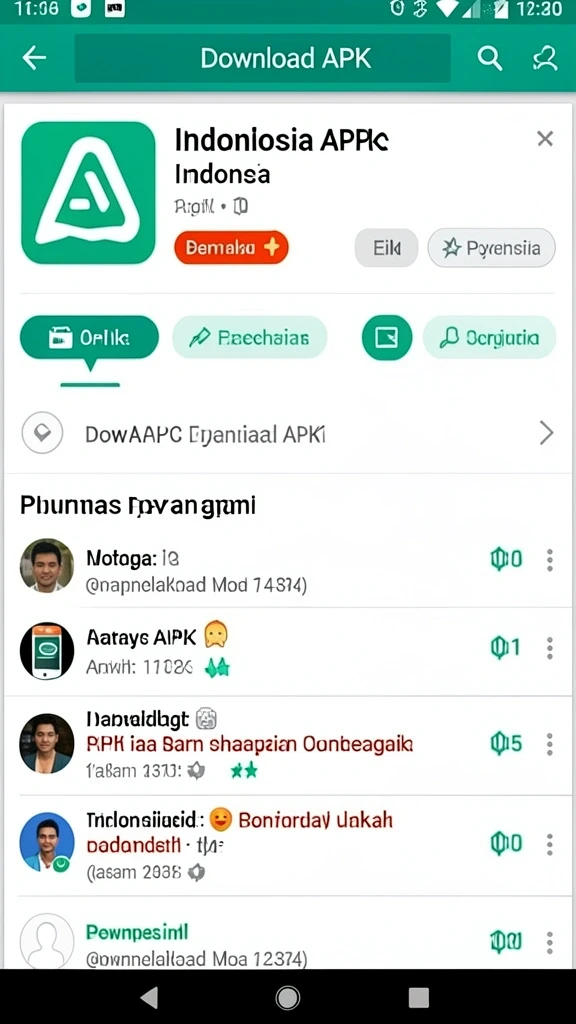The height and width of the screenshot is (1024, 576).
Task: Open the Motoga list entry
Action: [x=288, y=566]
